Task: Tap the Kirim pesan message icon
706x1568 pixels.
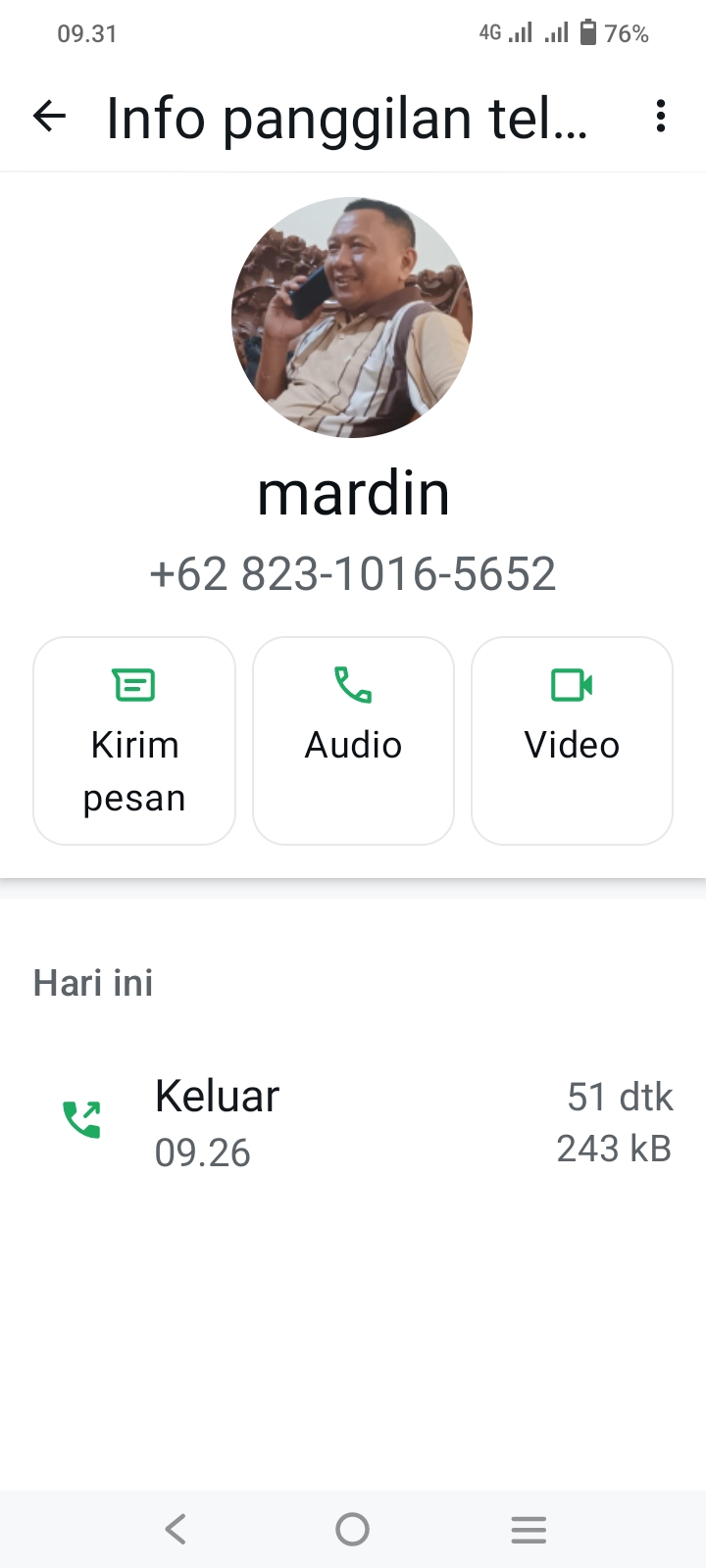Action: [133, 686]
